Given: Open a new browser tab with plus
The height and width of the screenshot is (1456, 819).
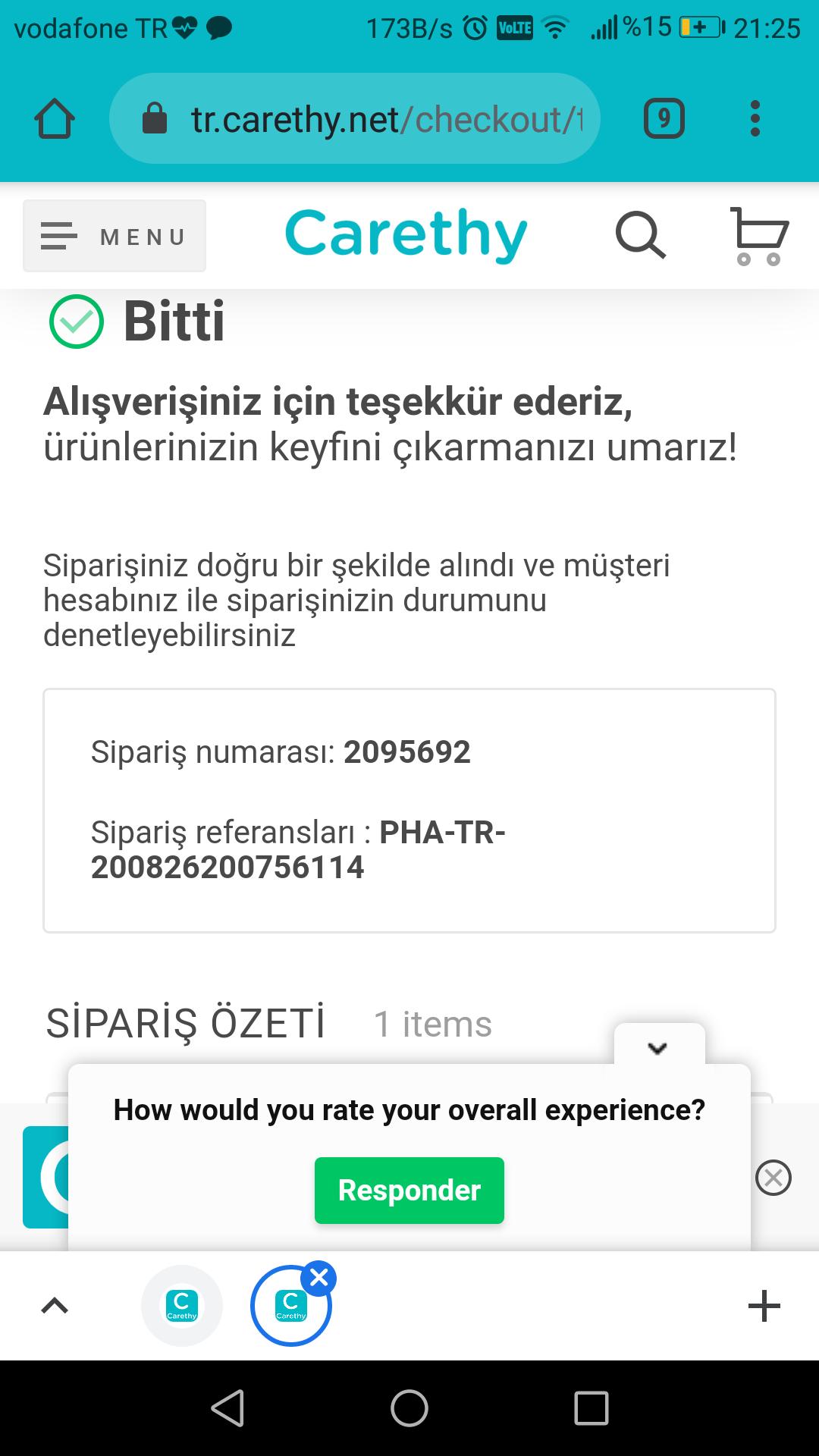Looking at the screenshot, I should pyautogui.click(x=764, y=1306).
